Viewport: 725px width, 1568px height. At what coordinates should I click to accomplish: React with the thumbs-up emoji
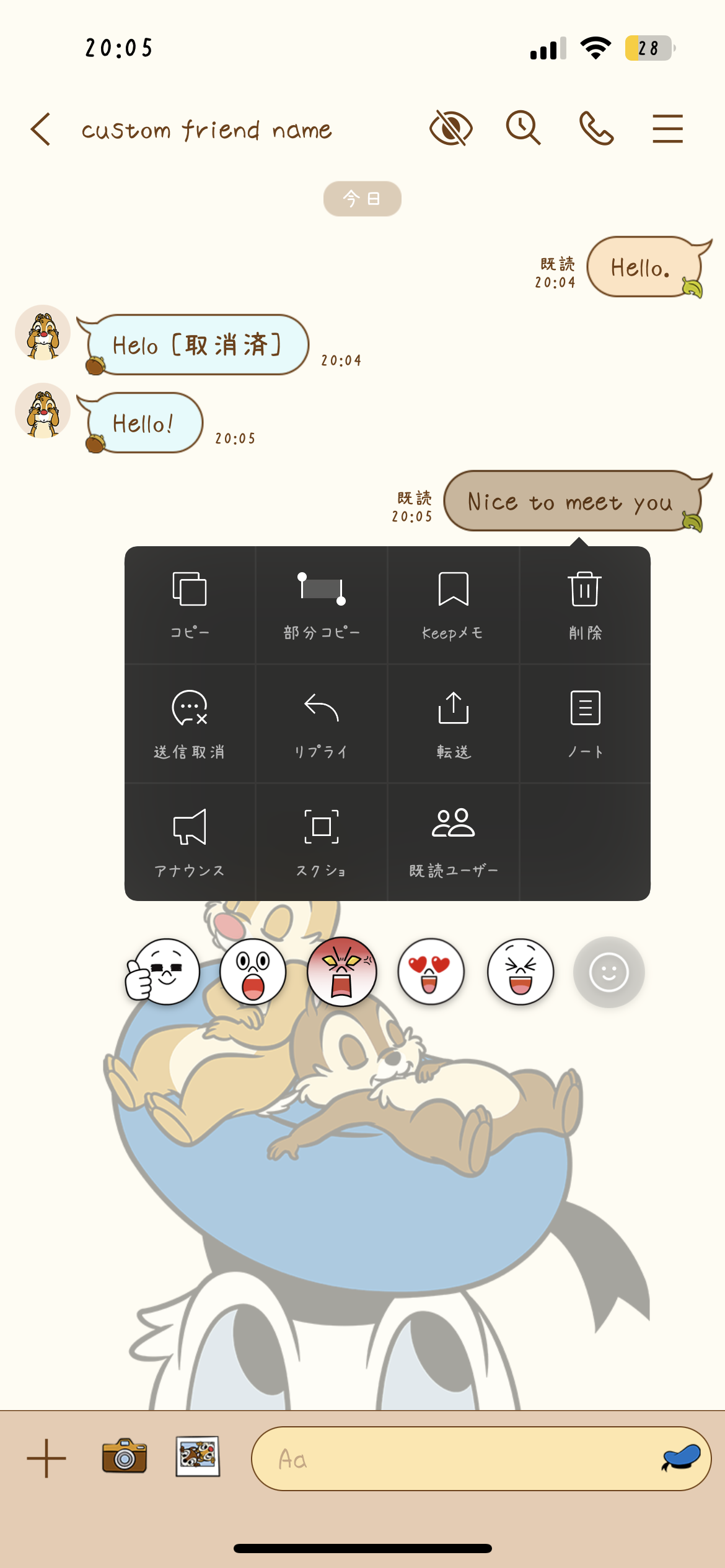tap(164, 972)
